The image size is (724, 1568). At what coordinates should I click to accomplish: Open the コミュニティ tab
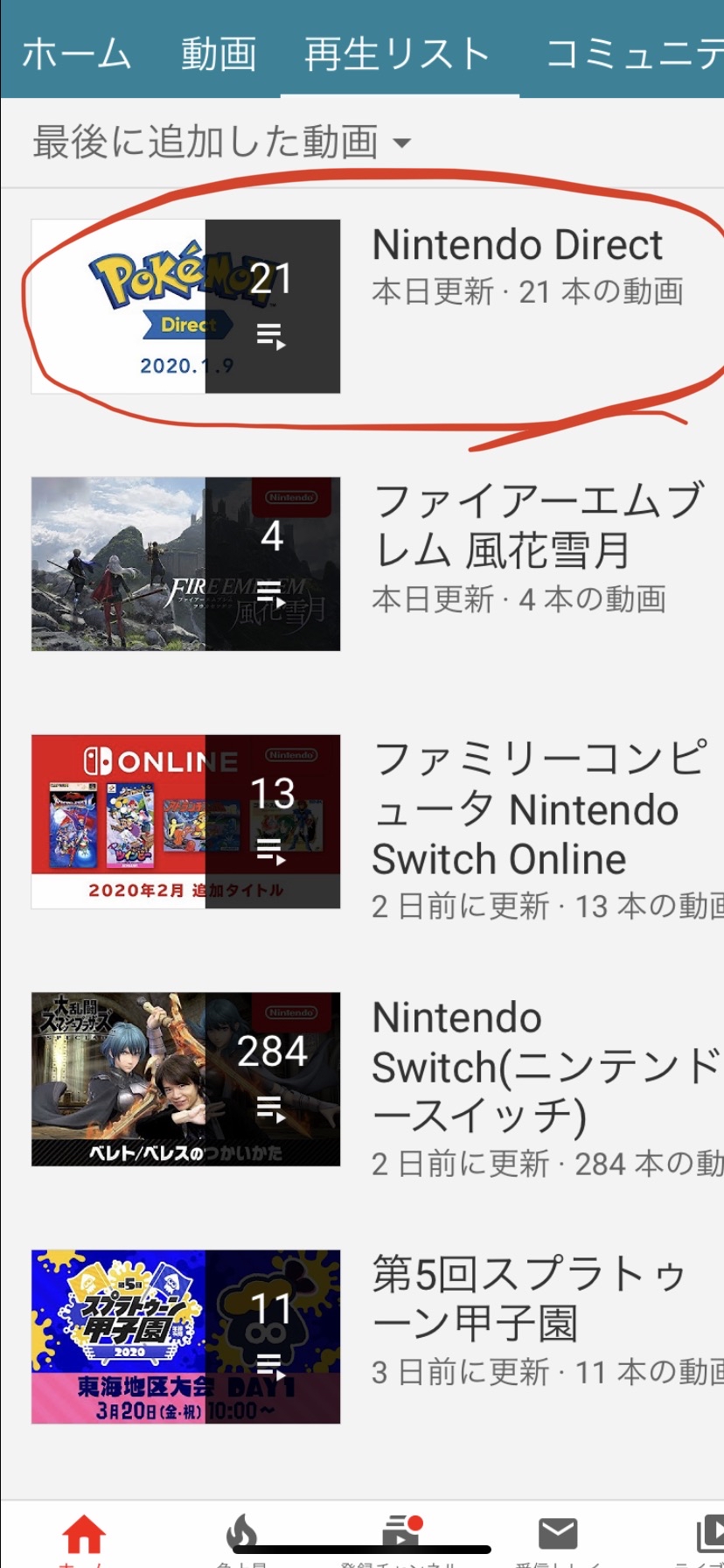point(635,54)
